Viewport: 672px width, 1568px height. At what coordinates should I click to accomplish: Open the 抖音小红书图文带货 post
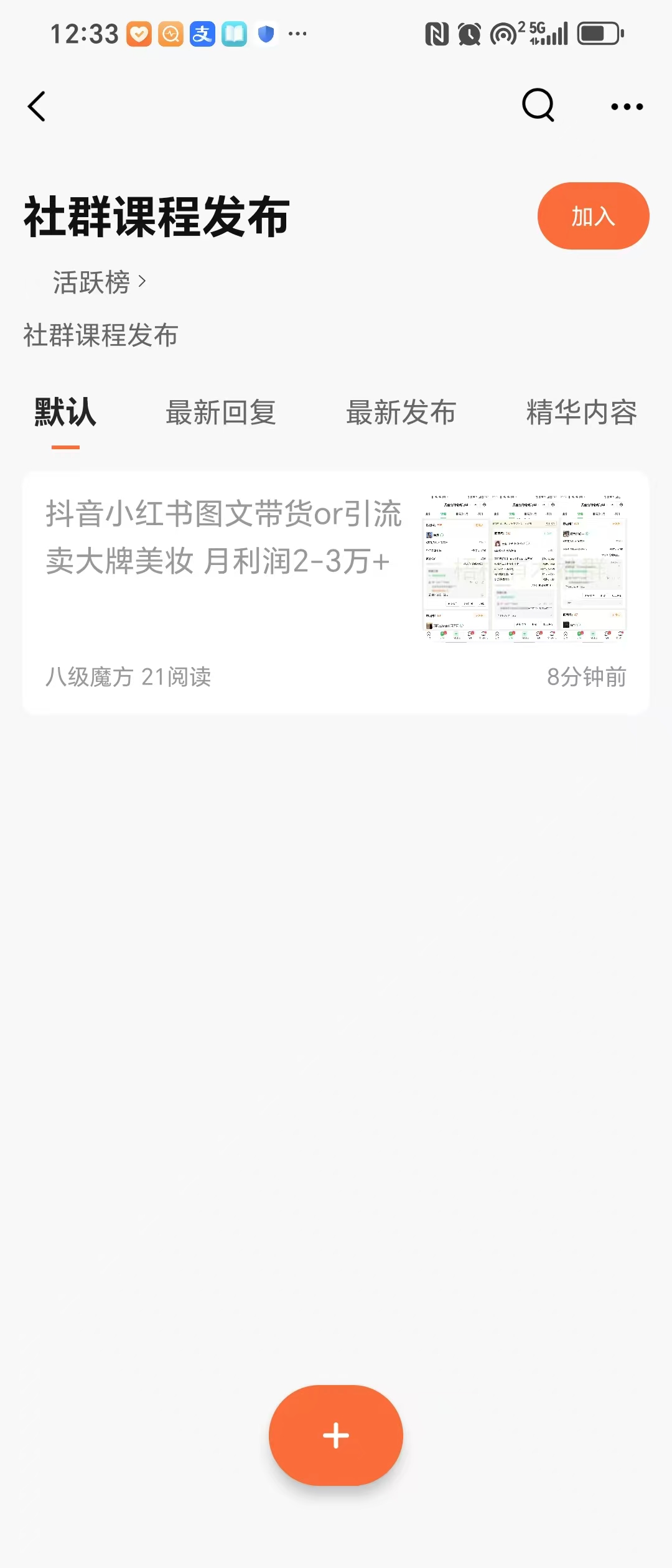224,538
